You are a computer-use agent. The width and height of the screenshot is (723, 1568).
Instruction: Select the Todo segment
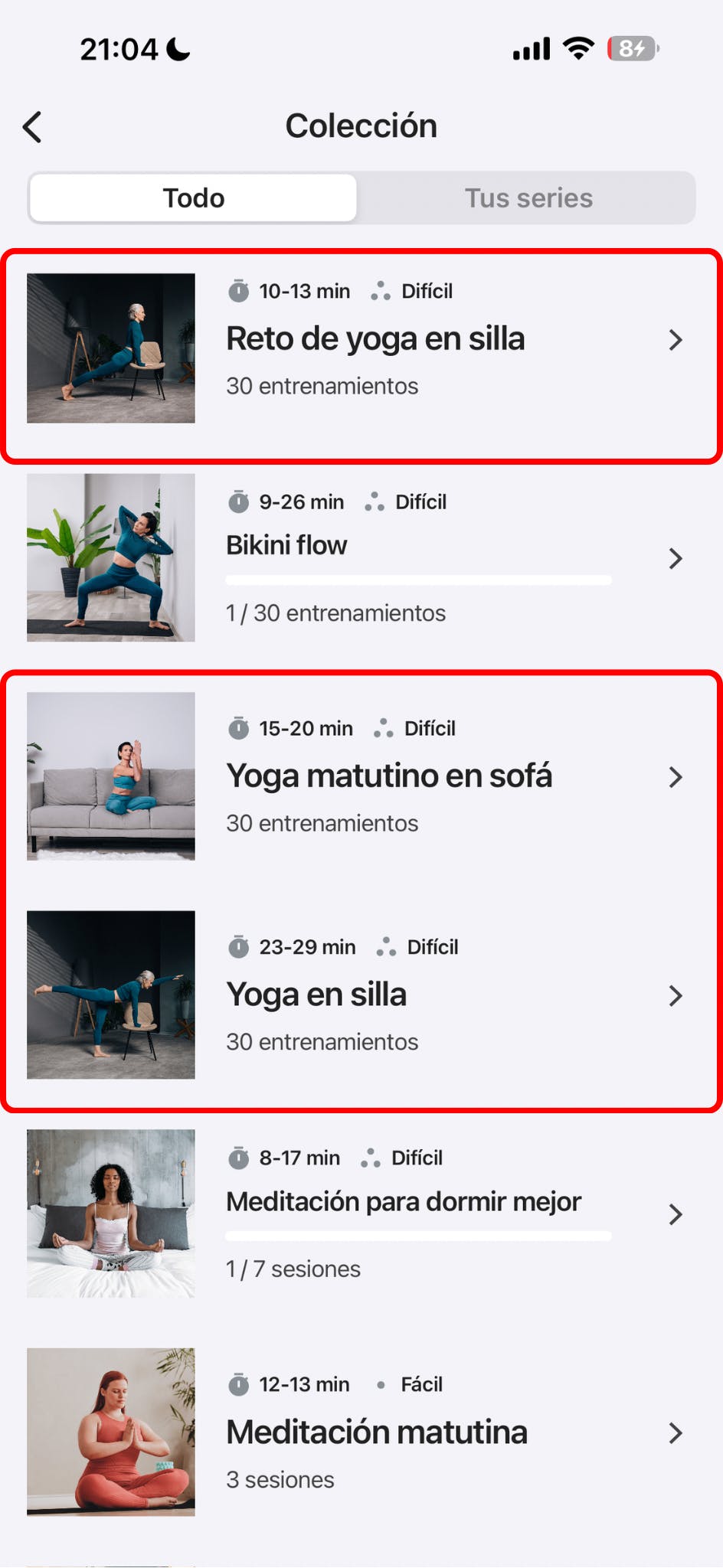tap(193, 198)
